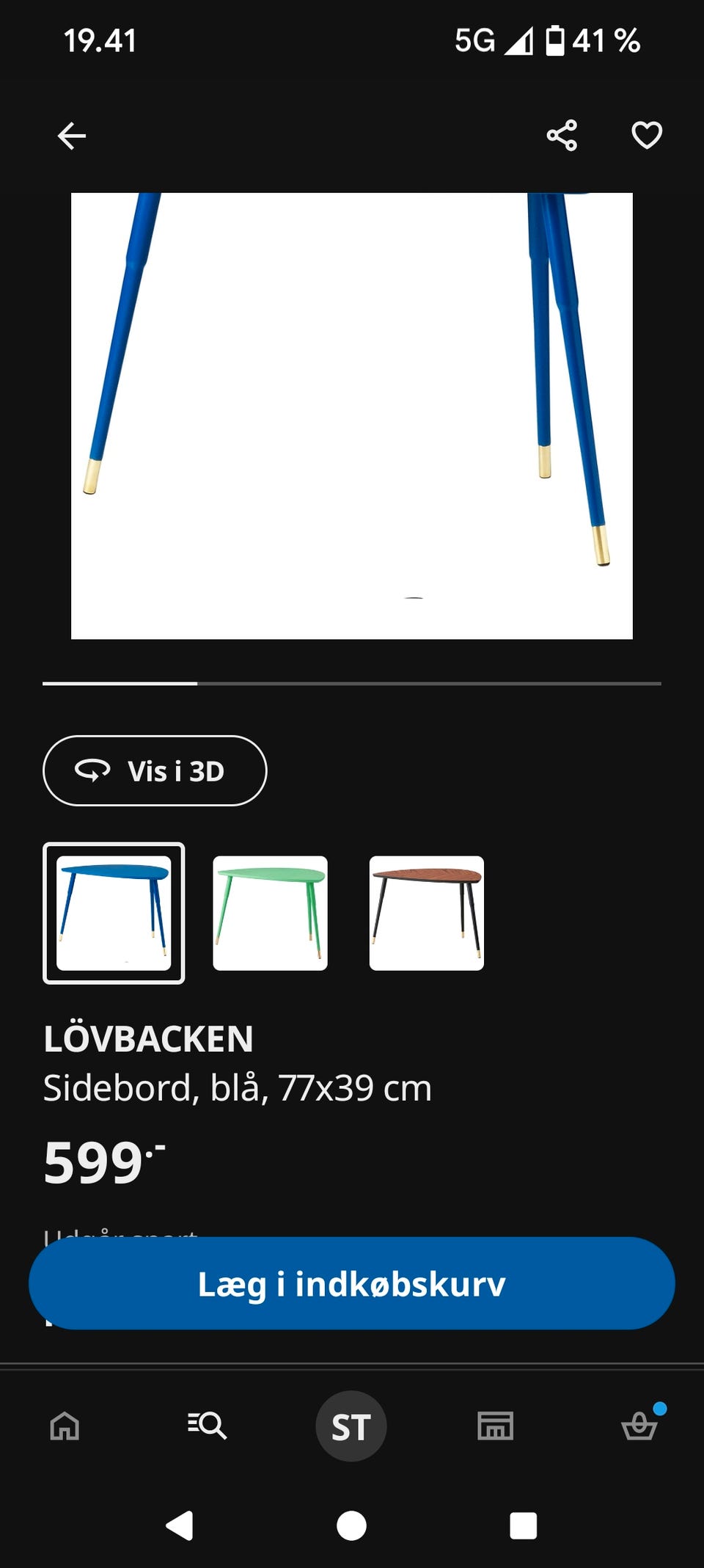Open the shopping basket with notification dot
Viewport: 704px width, 1568px height.
[639, 1428]
